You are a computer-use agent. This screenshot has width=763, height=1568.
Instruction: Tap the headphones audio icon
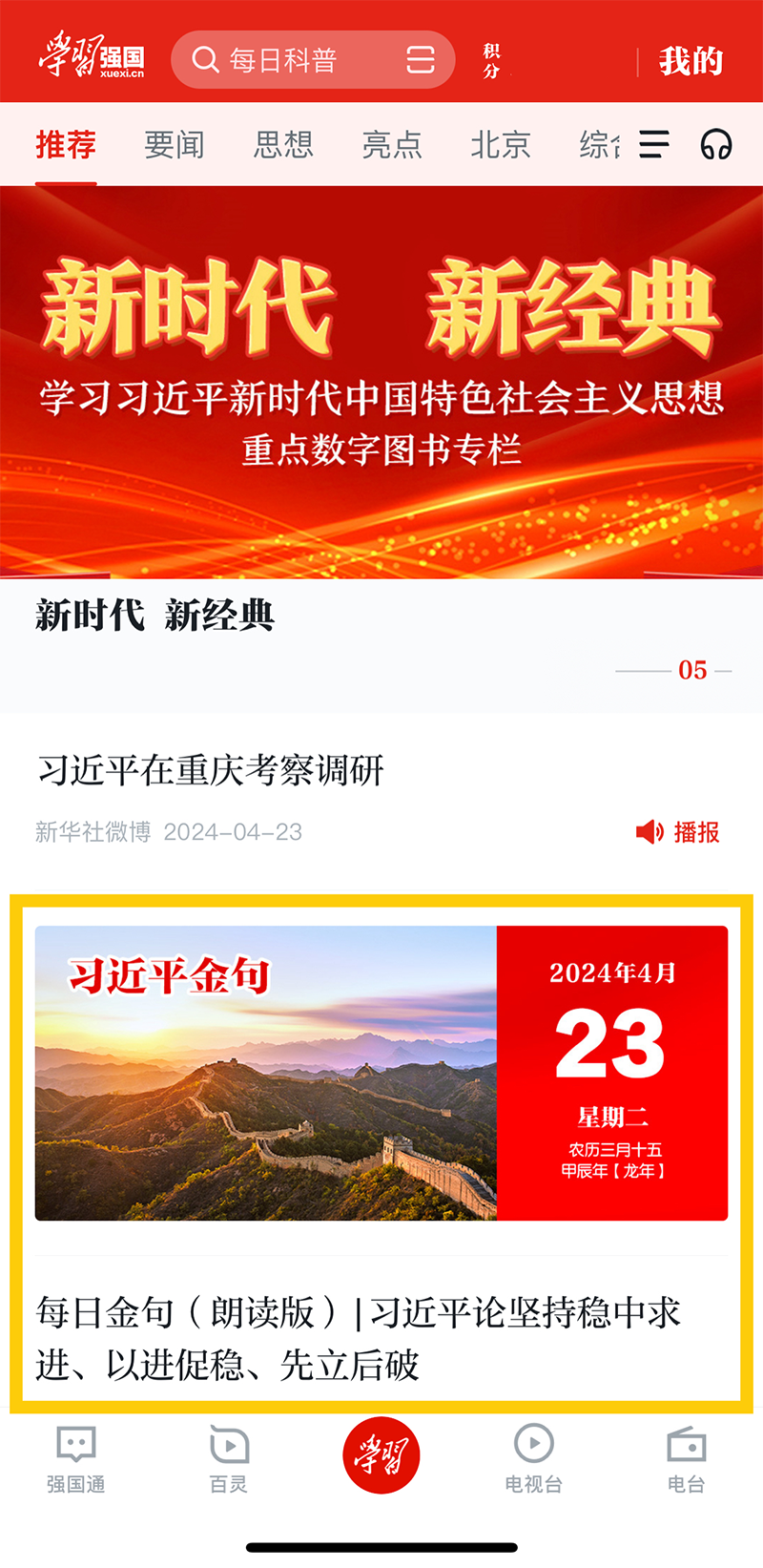coord(716,145)
